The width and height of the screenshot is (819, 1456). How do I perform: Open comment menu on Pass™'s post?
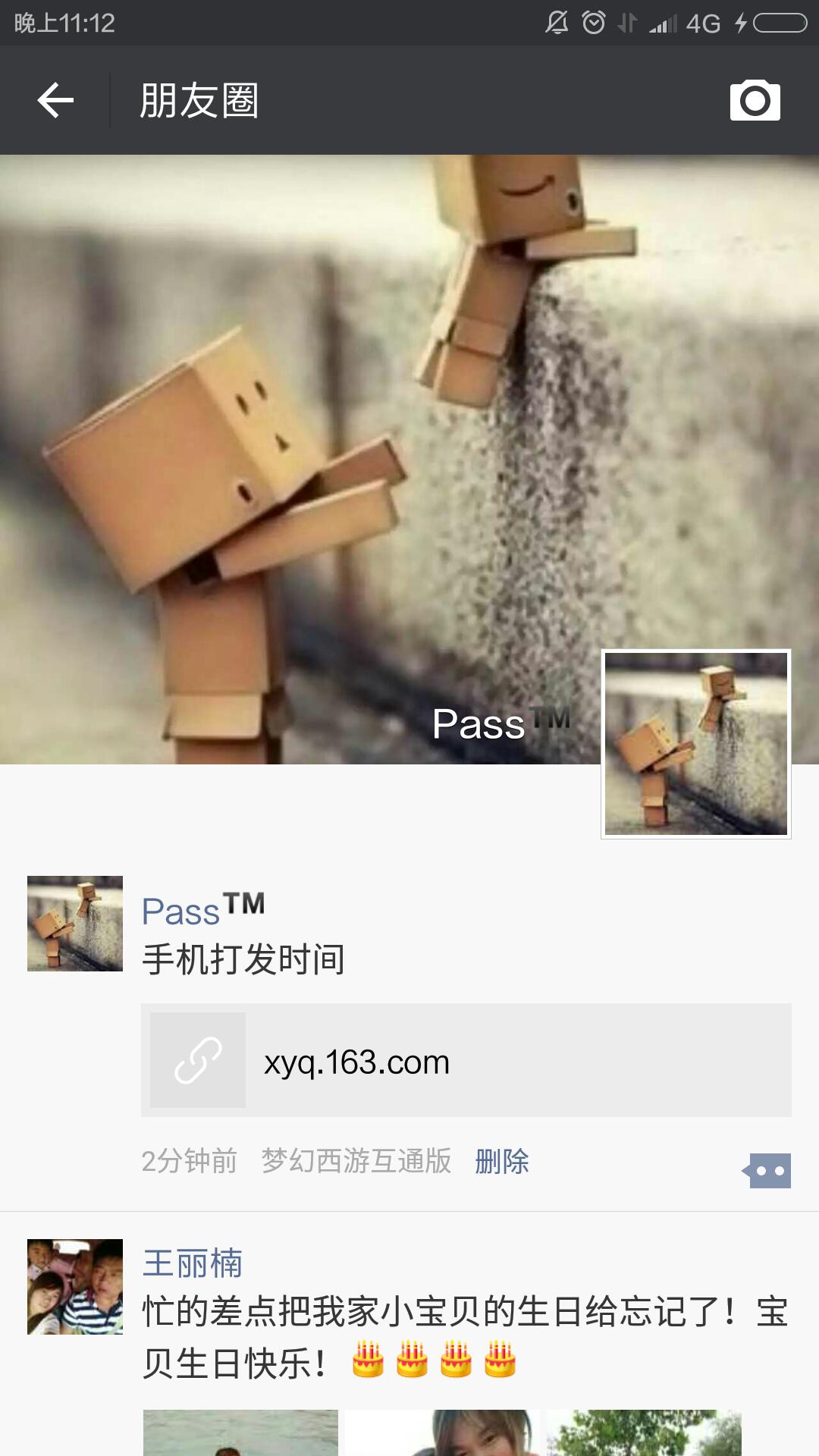pyautogui.click(x=769, y=1171)
